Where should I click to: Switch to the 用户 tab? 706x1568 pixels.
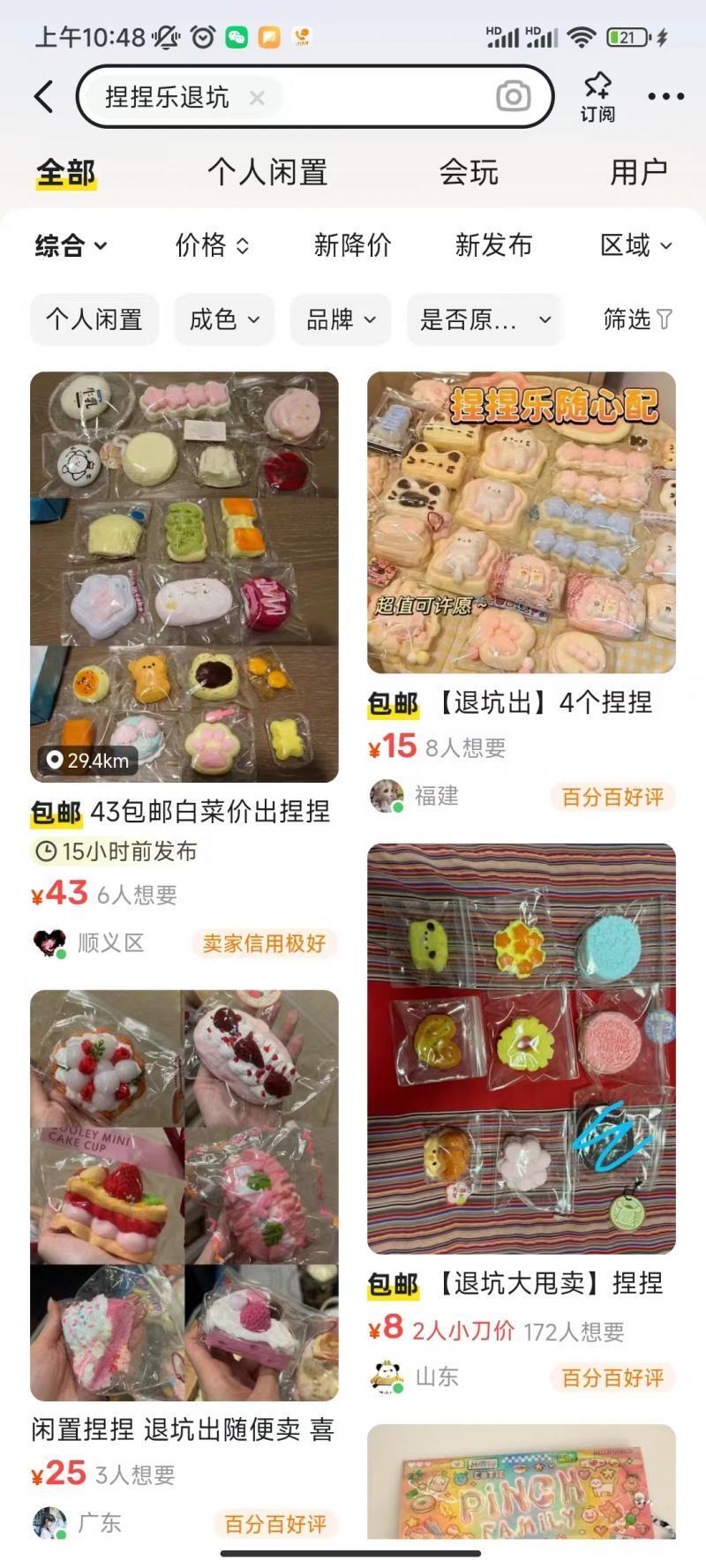(x=639, y=172)
